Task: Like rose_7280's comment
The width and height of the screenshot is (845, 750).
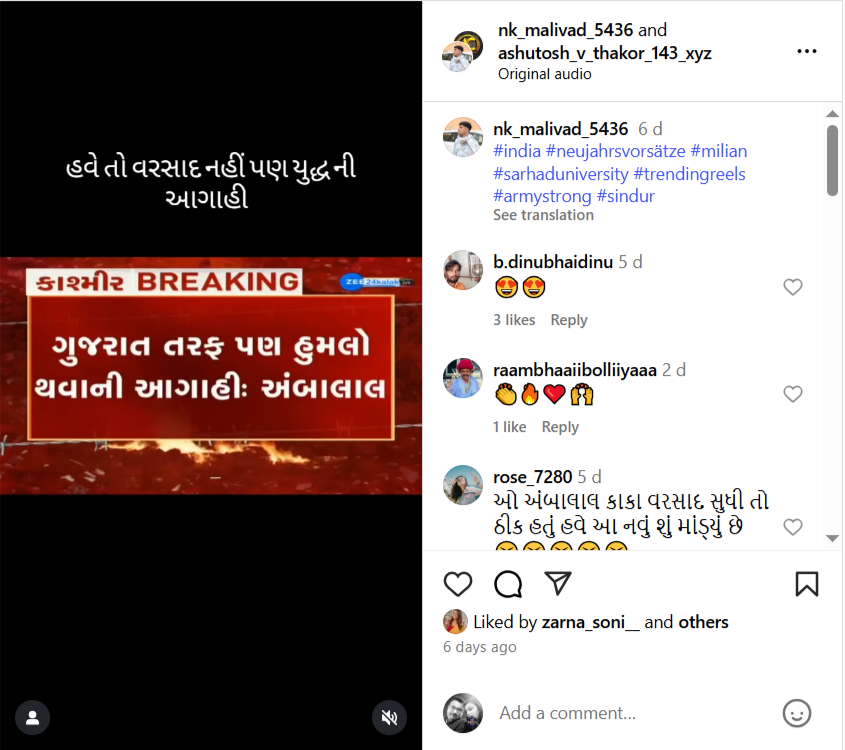Action: (x=792, y=527)
